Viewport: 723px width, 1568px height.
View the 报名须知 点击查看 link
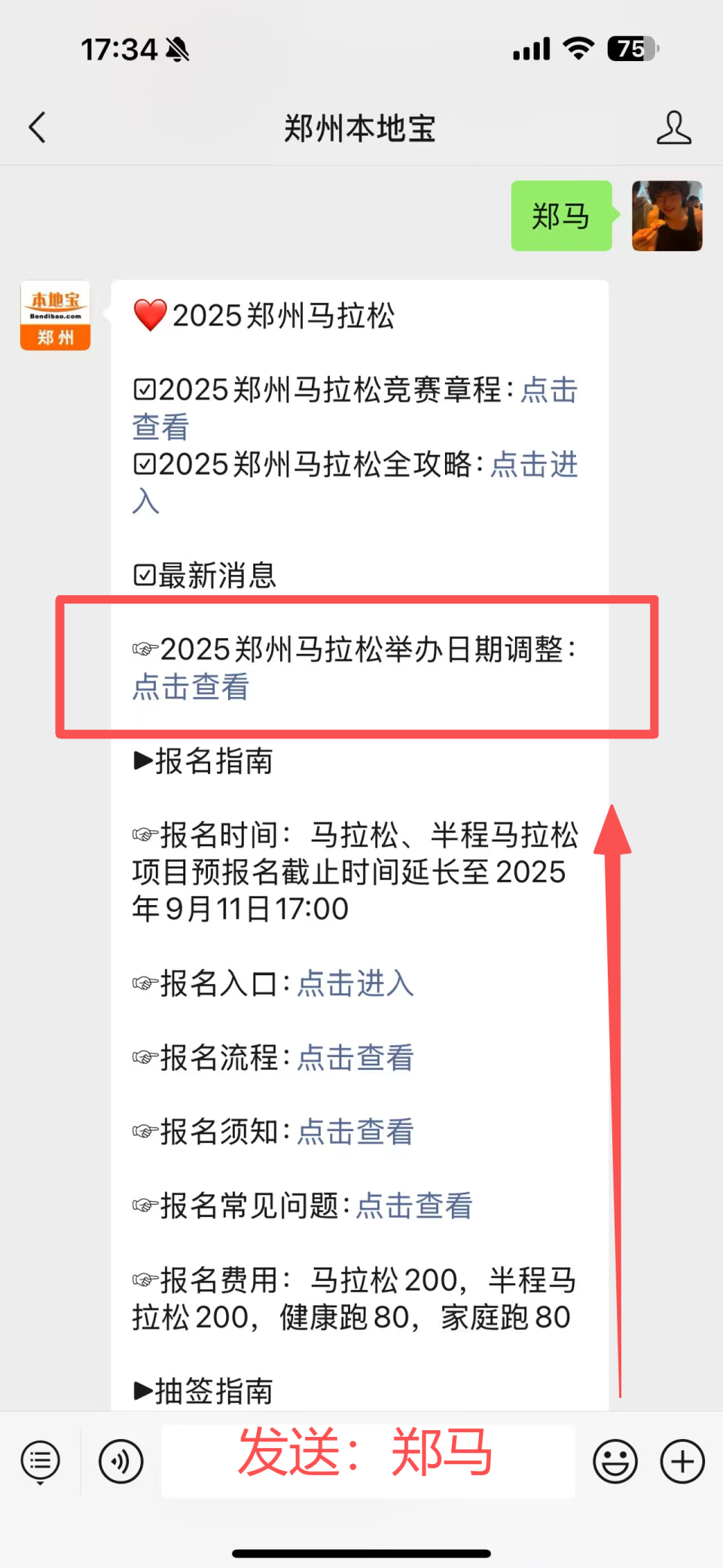355,1131
